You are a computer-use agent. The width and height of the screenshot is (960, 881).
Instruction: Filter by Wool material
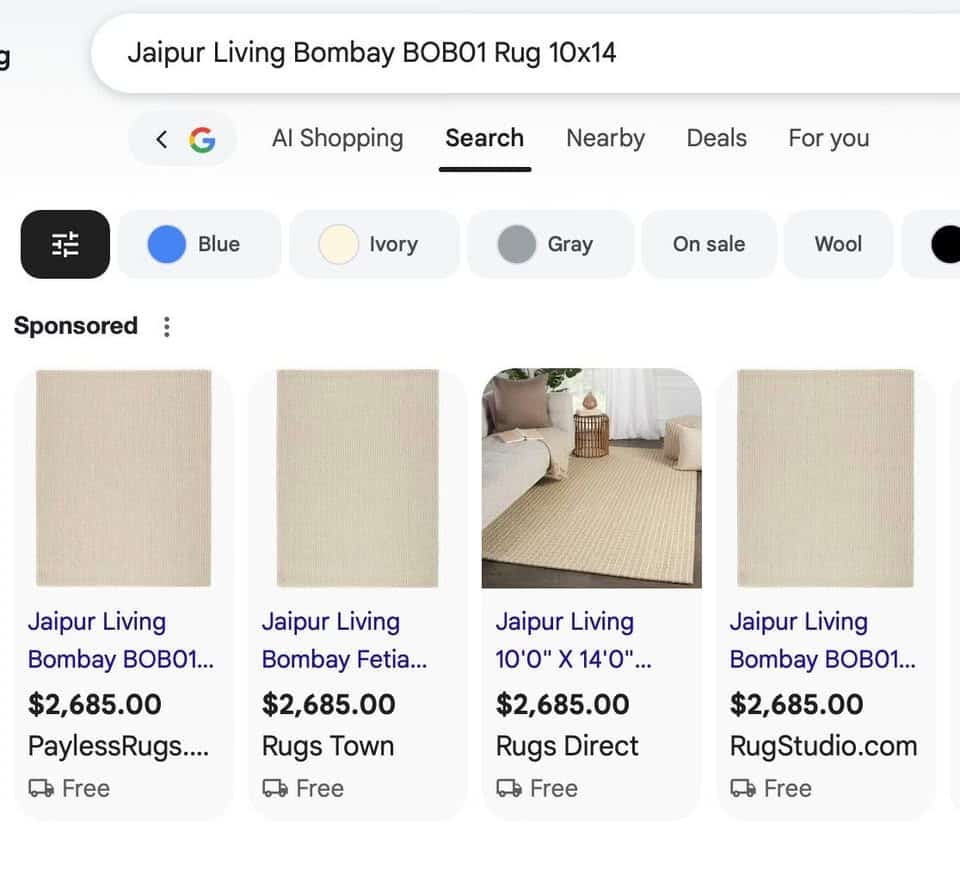click(837, 244)
